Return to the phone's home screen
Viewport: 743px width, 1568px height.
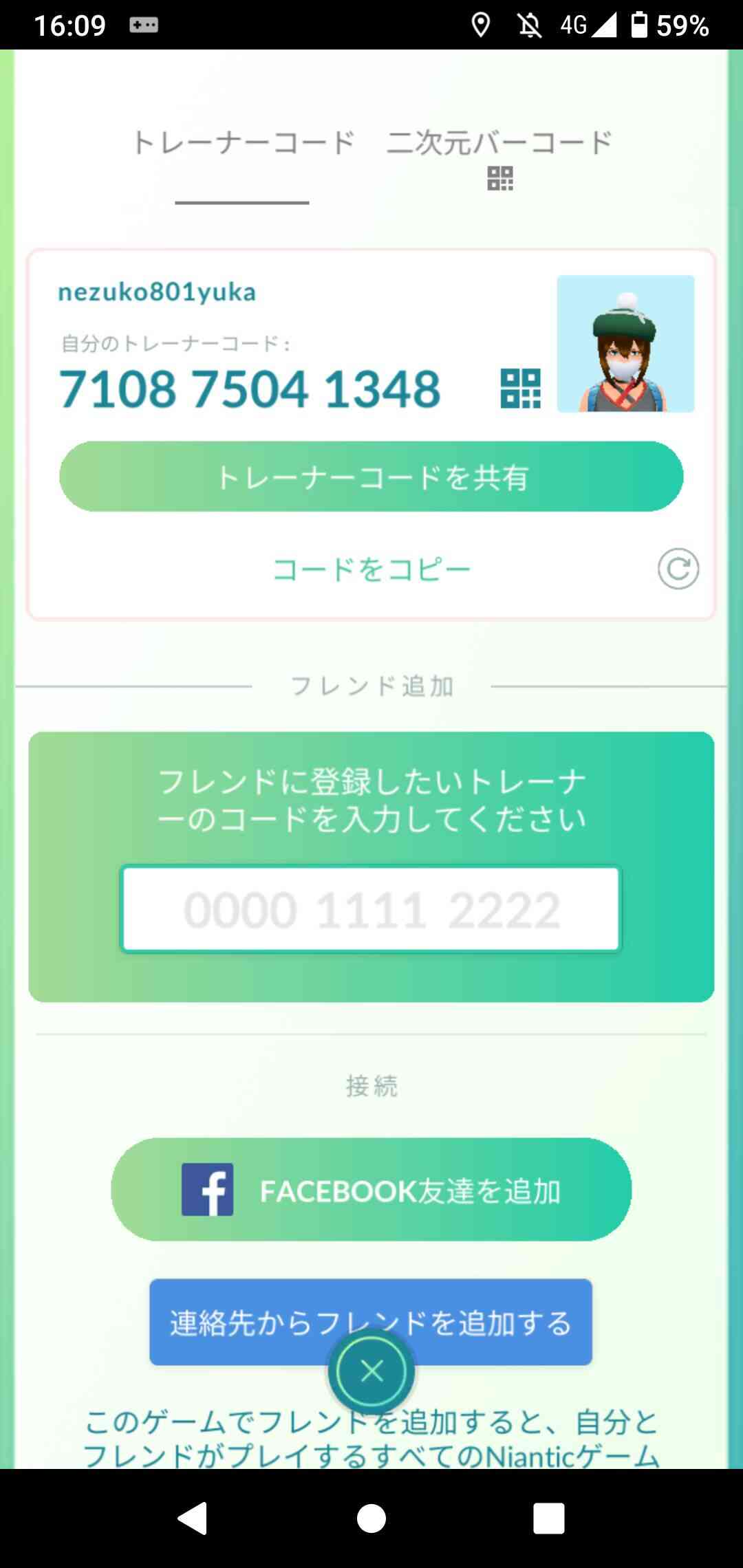click(371, 1518)
